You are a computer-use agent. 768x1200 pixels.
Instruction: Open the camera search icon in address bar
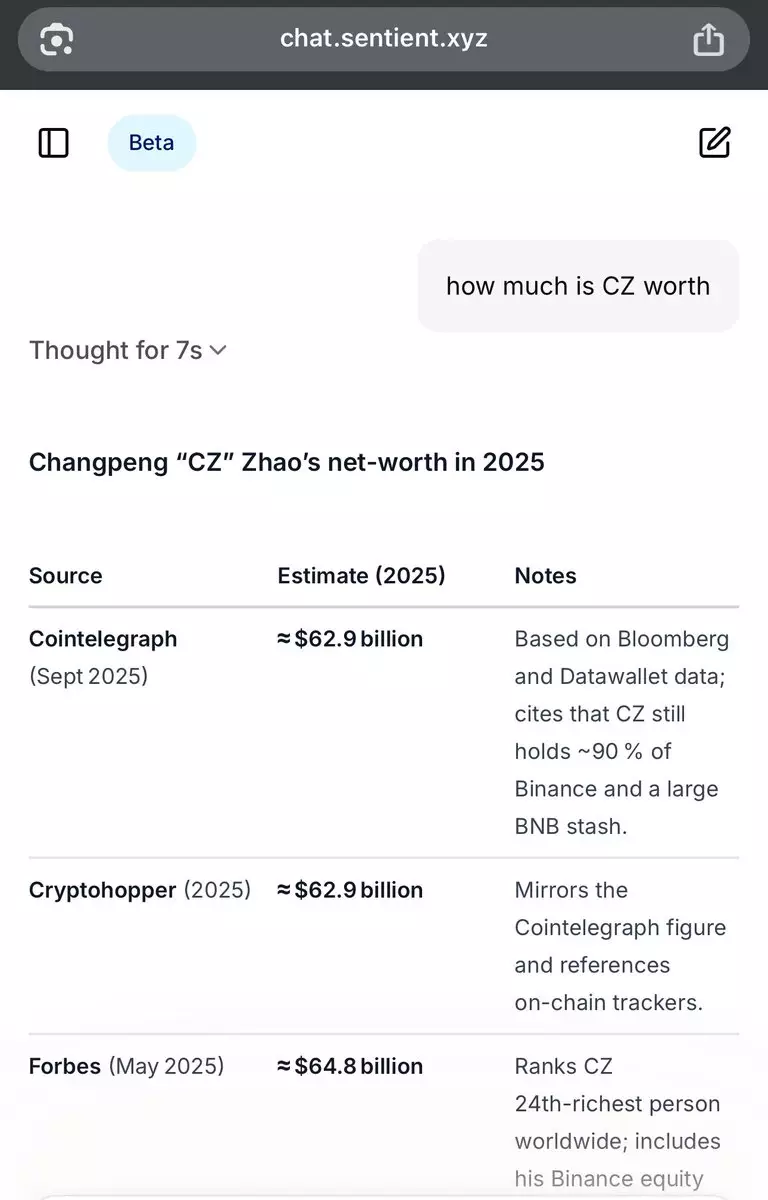[x=57, y=39]
